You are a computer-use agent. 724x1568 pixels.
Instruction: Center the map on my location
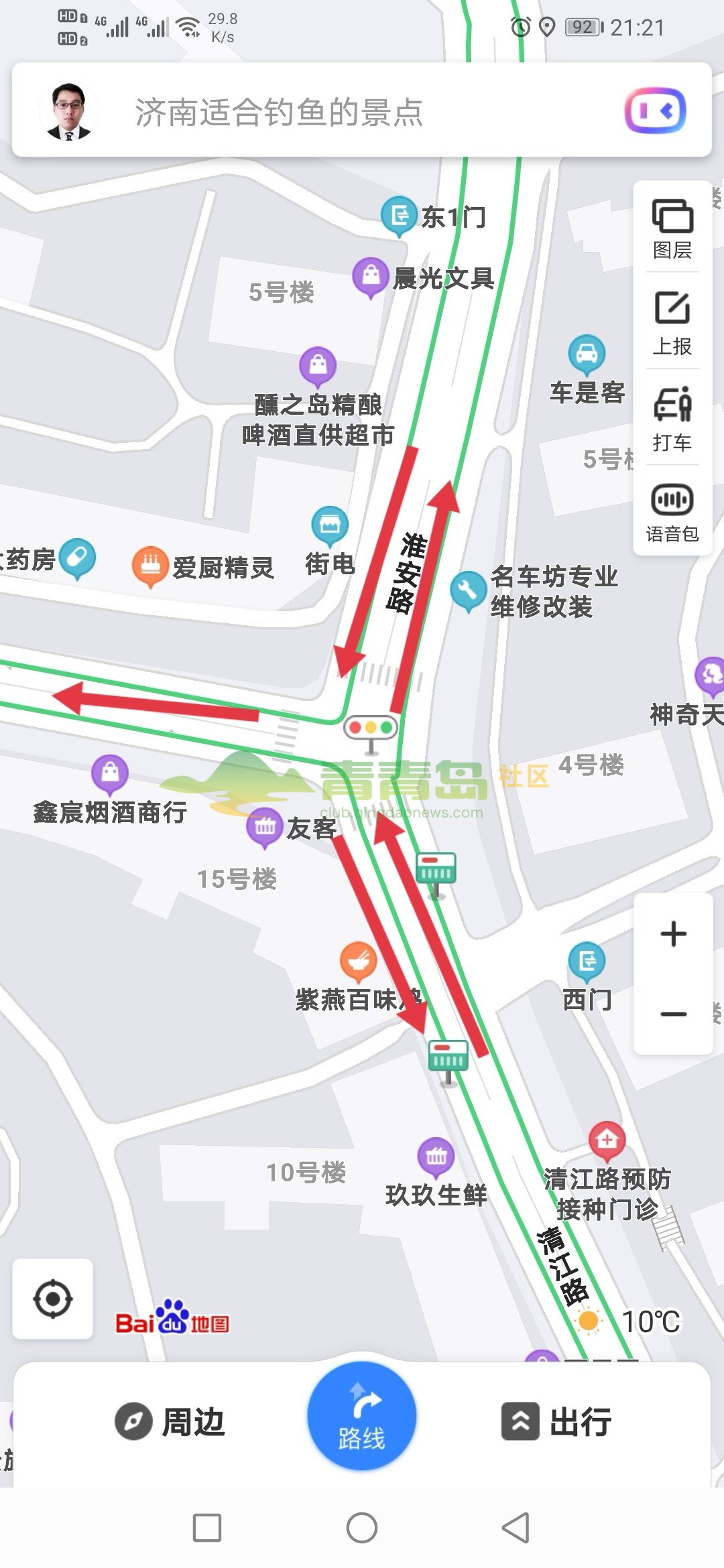click(x=53, y=1299)
